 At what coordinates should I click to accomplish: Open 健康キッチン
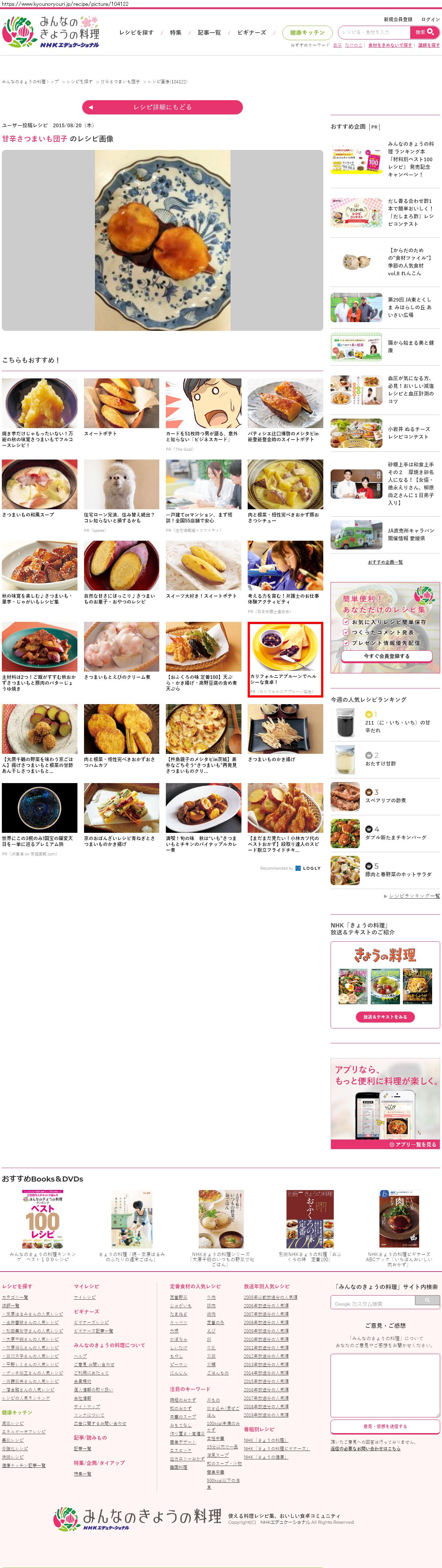307,33
